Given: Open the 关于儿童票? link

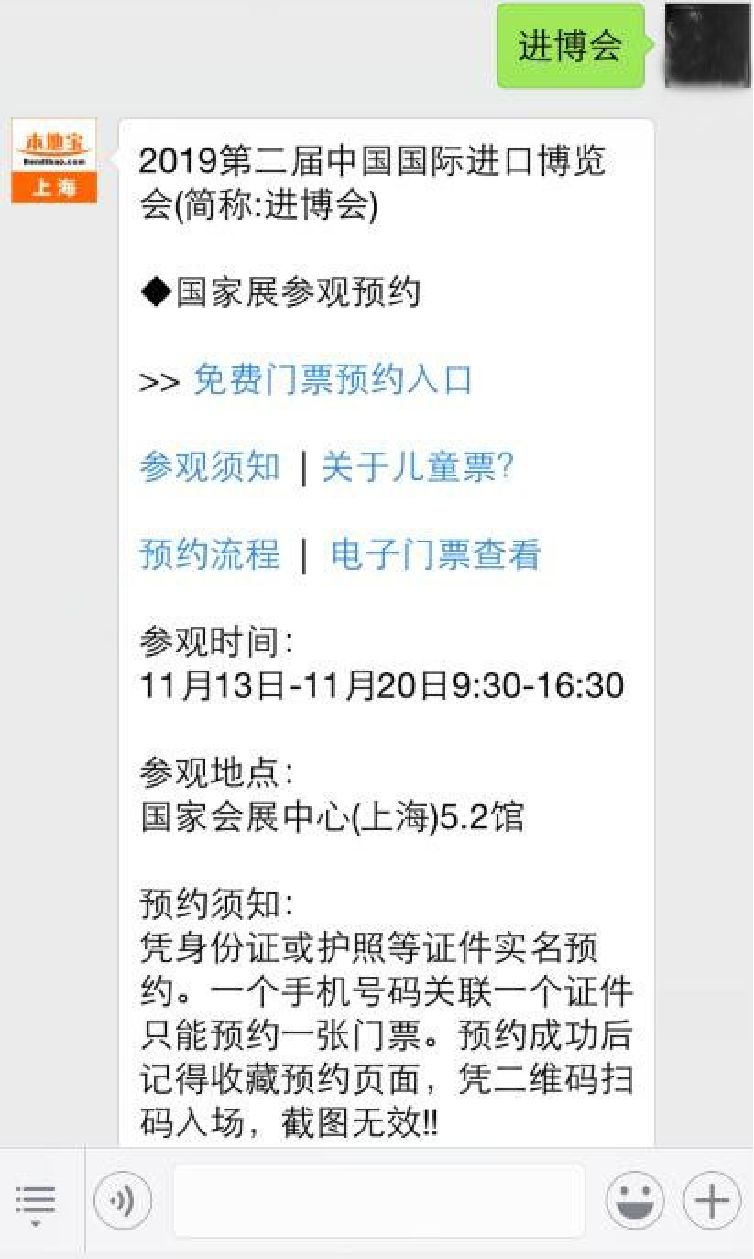Looking at the screenshot, I should 416,466.
